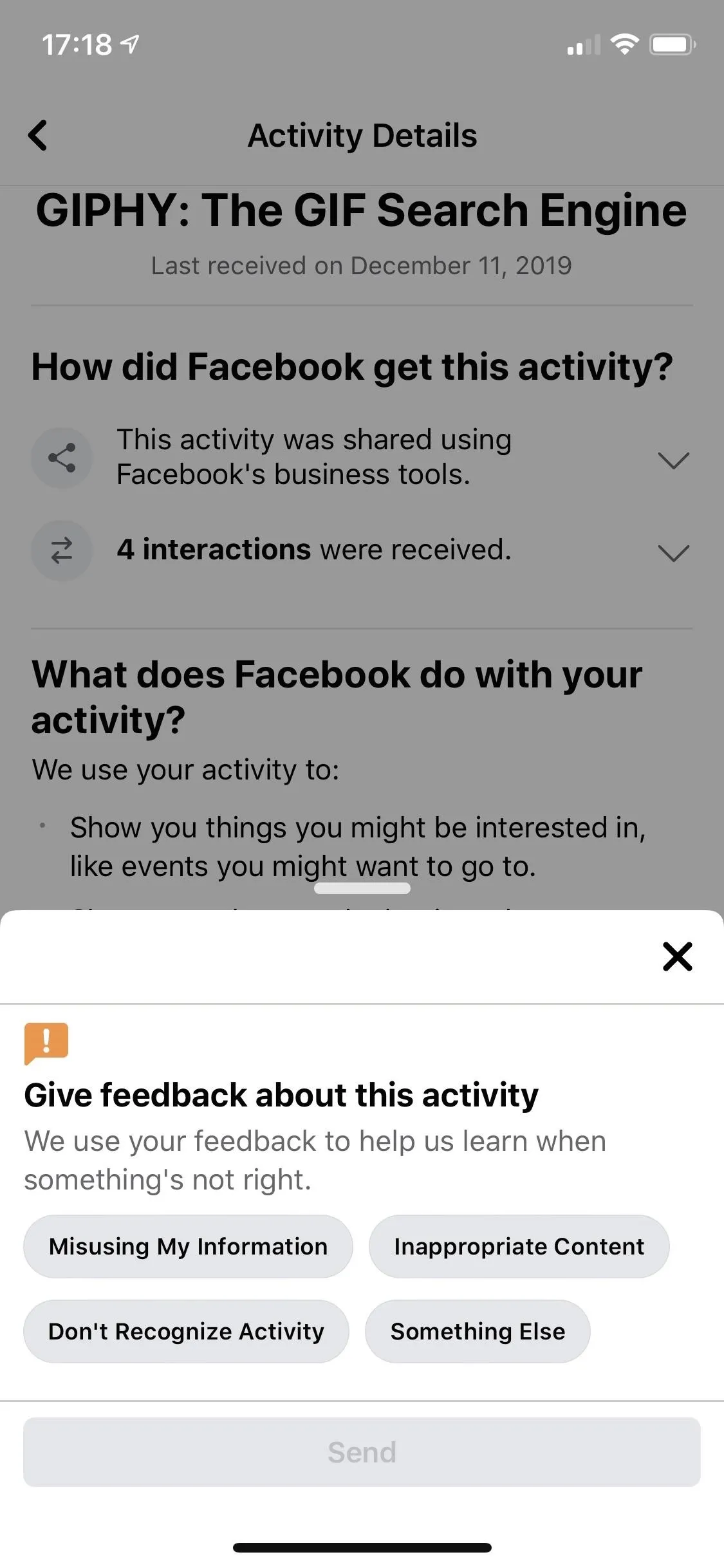The height and width of the screenshot is (1568, 724).
Task: Go back from Activity Details
Action: tap(38, 135)
